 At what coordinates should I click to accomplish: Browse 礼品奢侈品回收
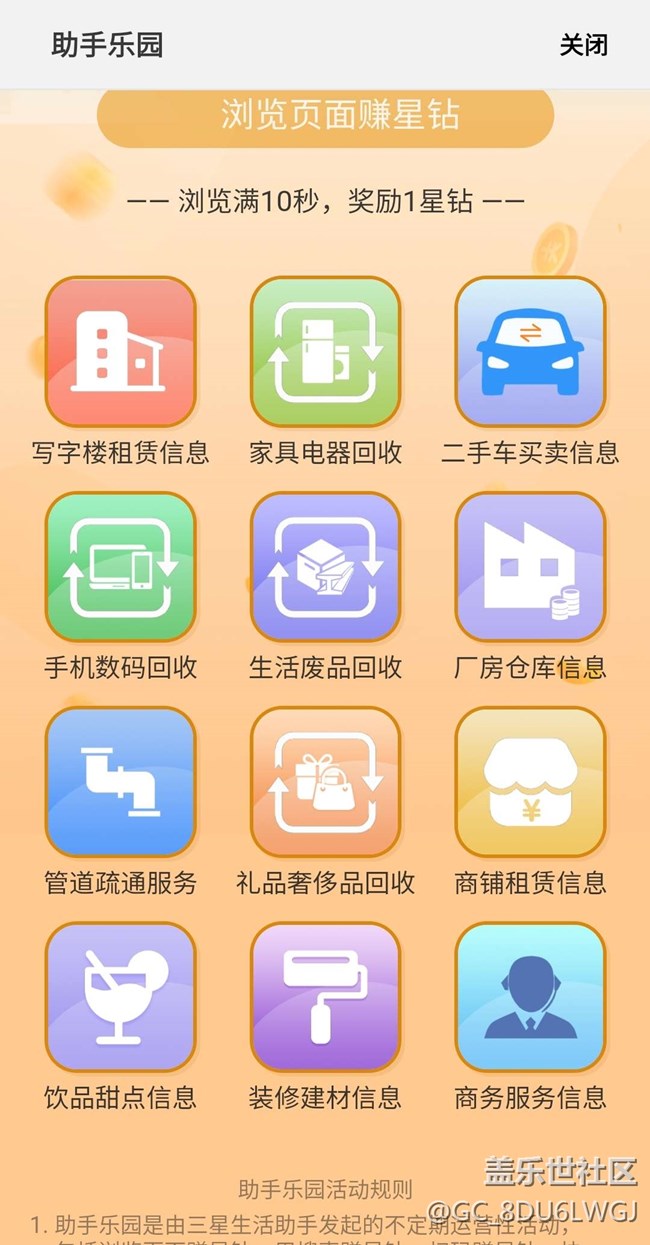[325, 782]
